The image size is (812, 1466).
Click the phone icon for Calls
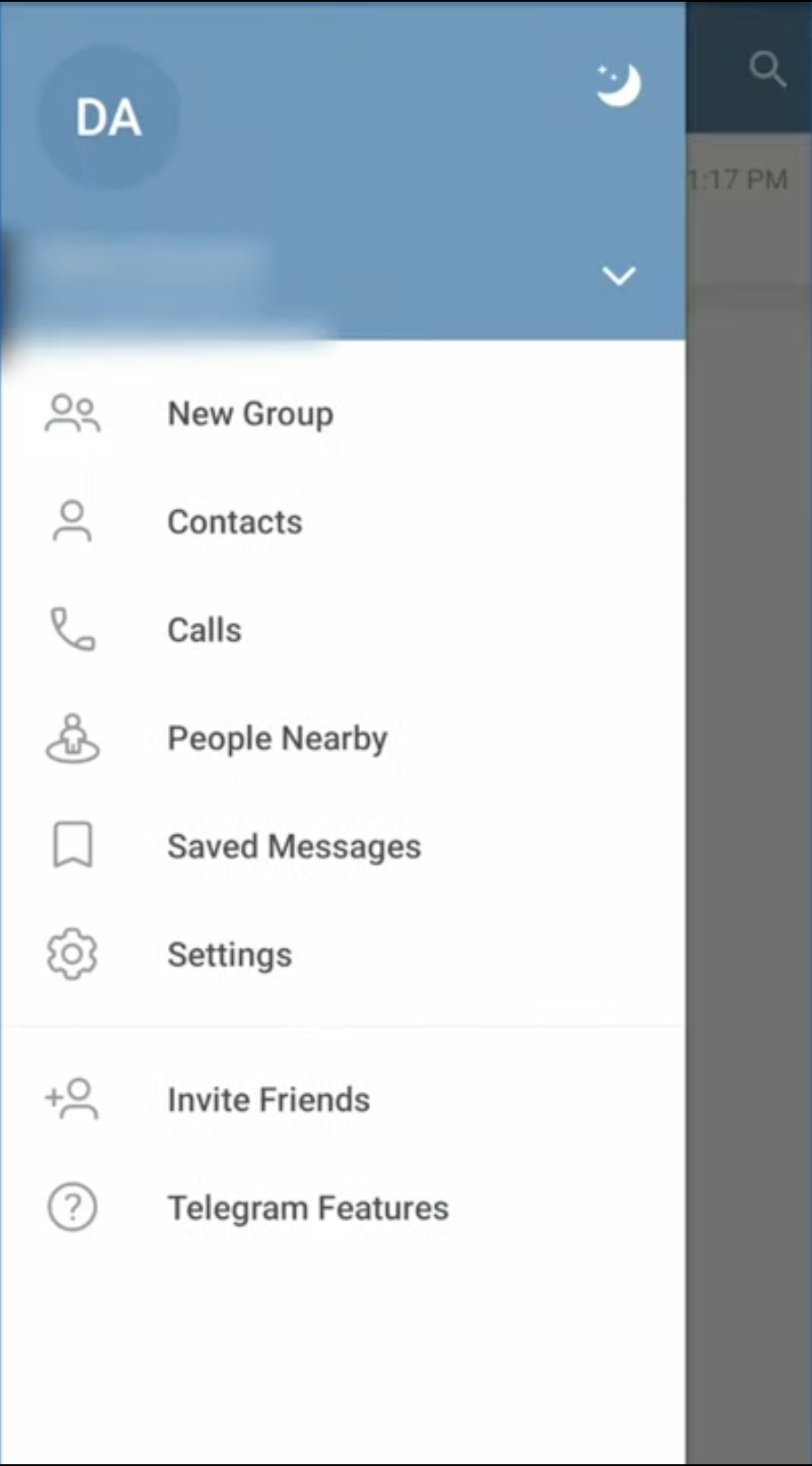click(x=72, y=629)
